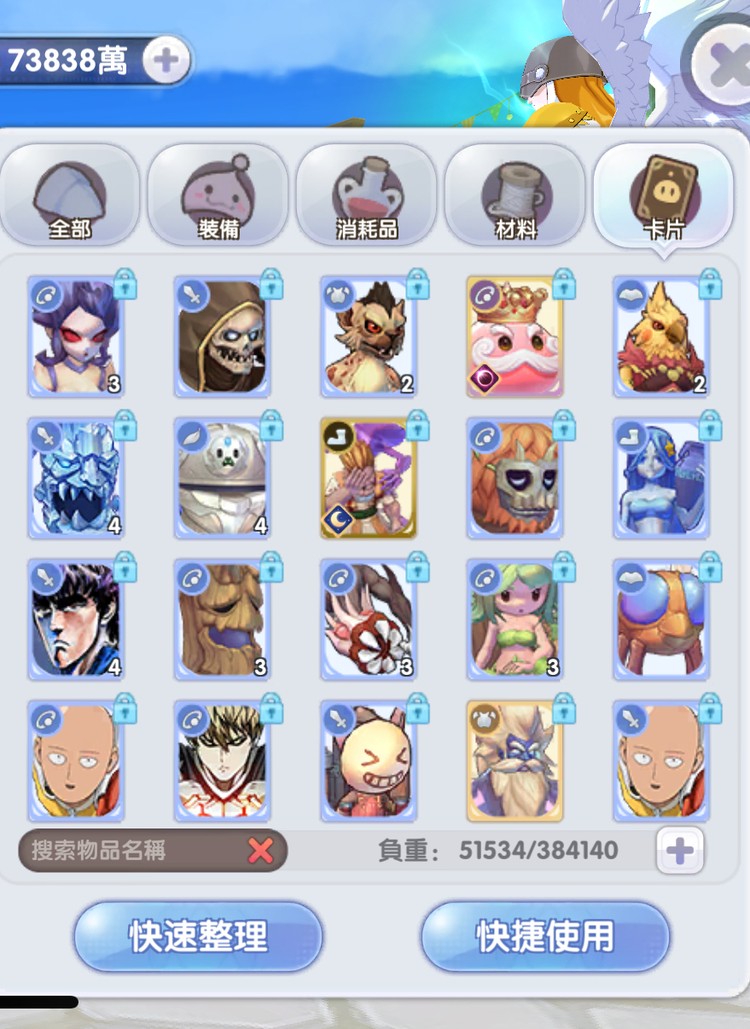
Task: Open the green-haired girl card
Action: click(x=514, y=620)
